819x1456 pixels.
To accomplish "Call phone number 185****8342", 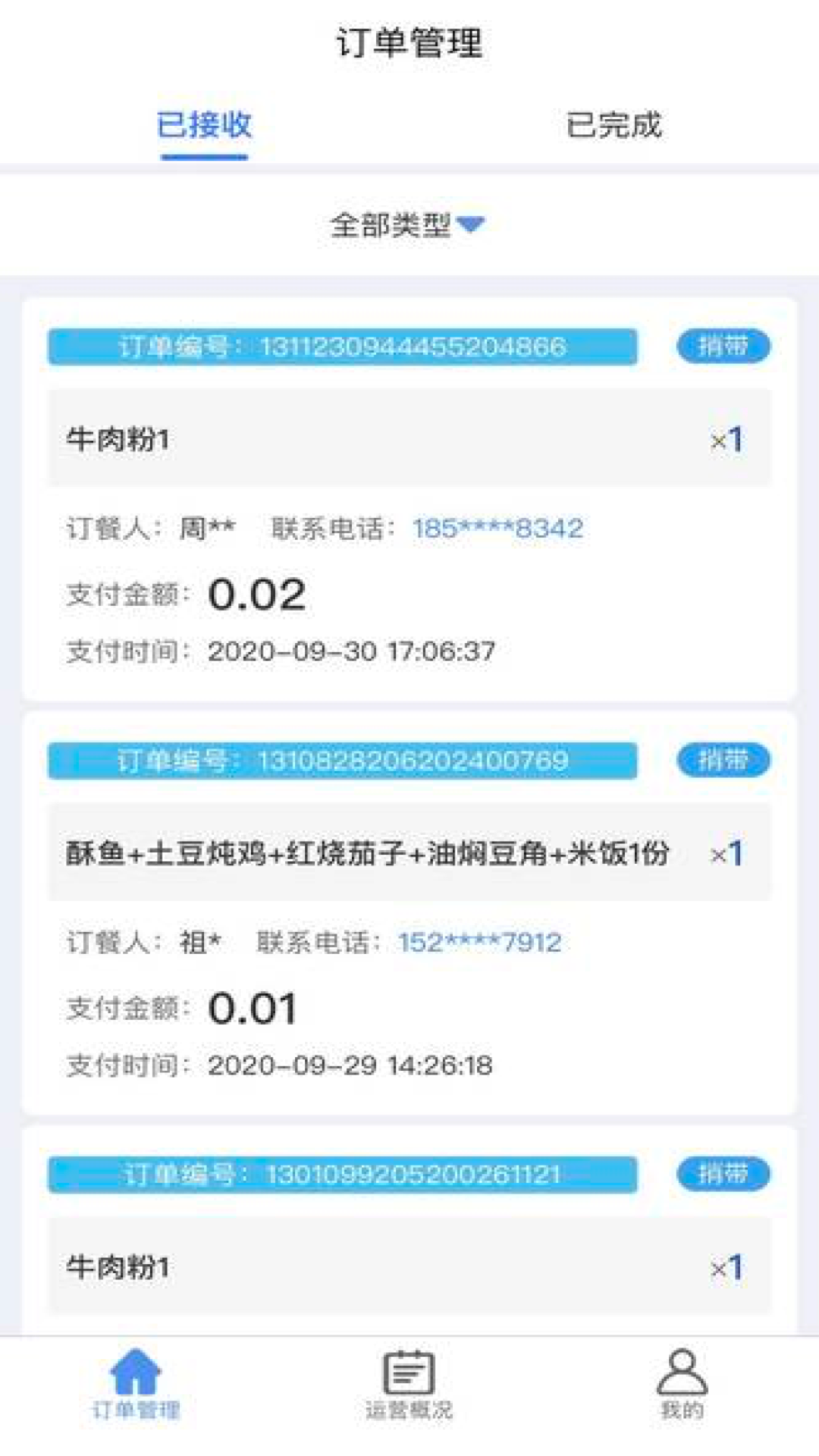I will click(497, 529).
